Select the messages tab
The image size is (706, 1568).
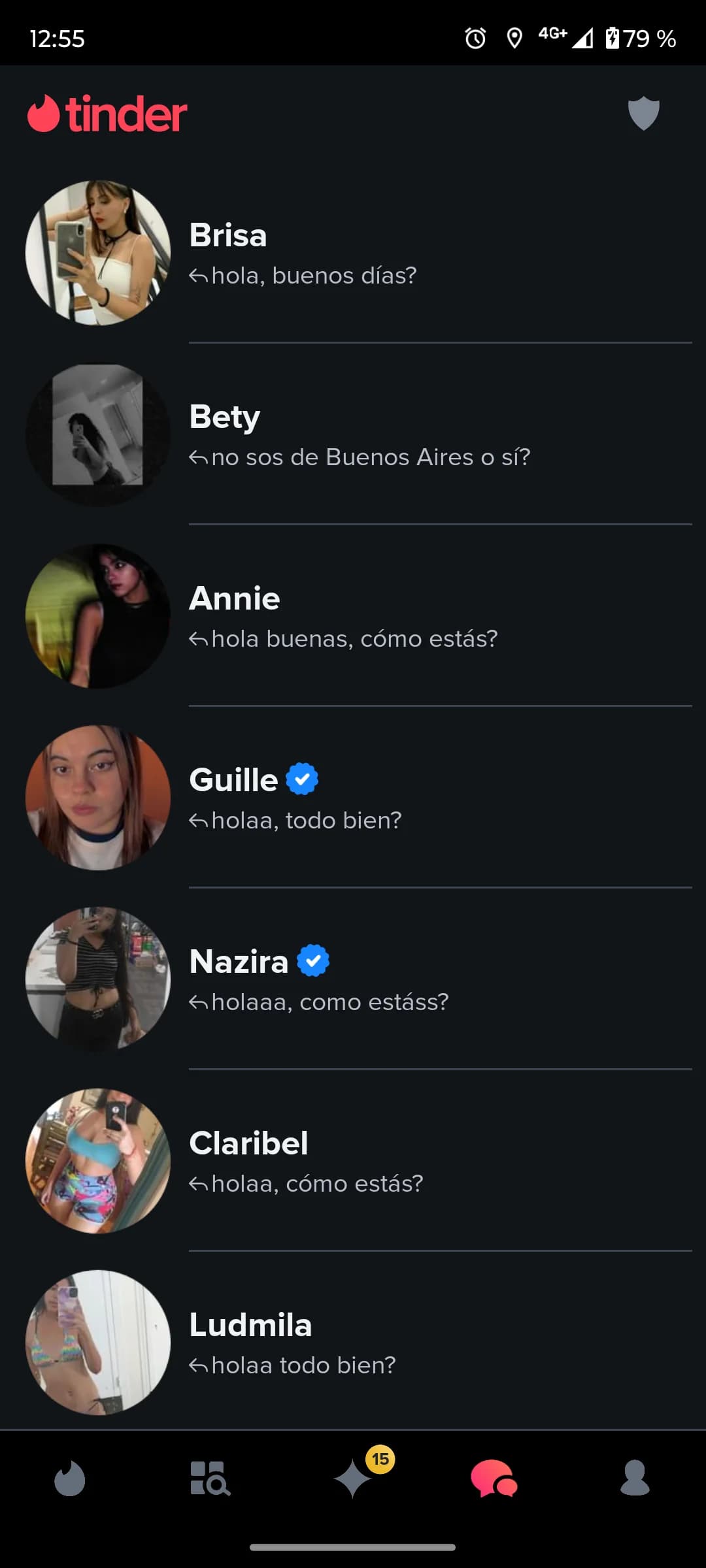coord(494,1478)
